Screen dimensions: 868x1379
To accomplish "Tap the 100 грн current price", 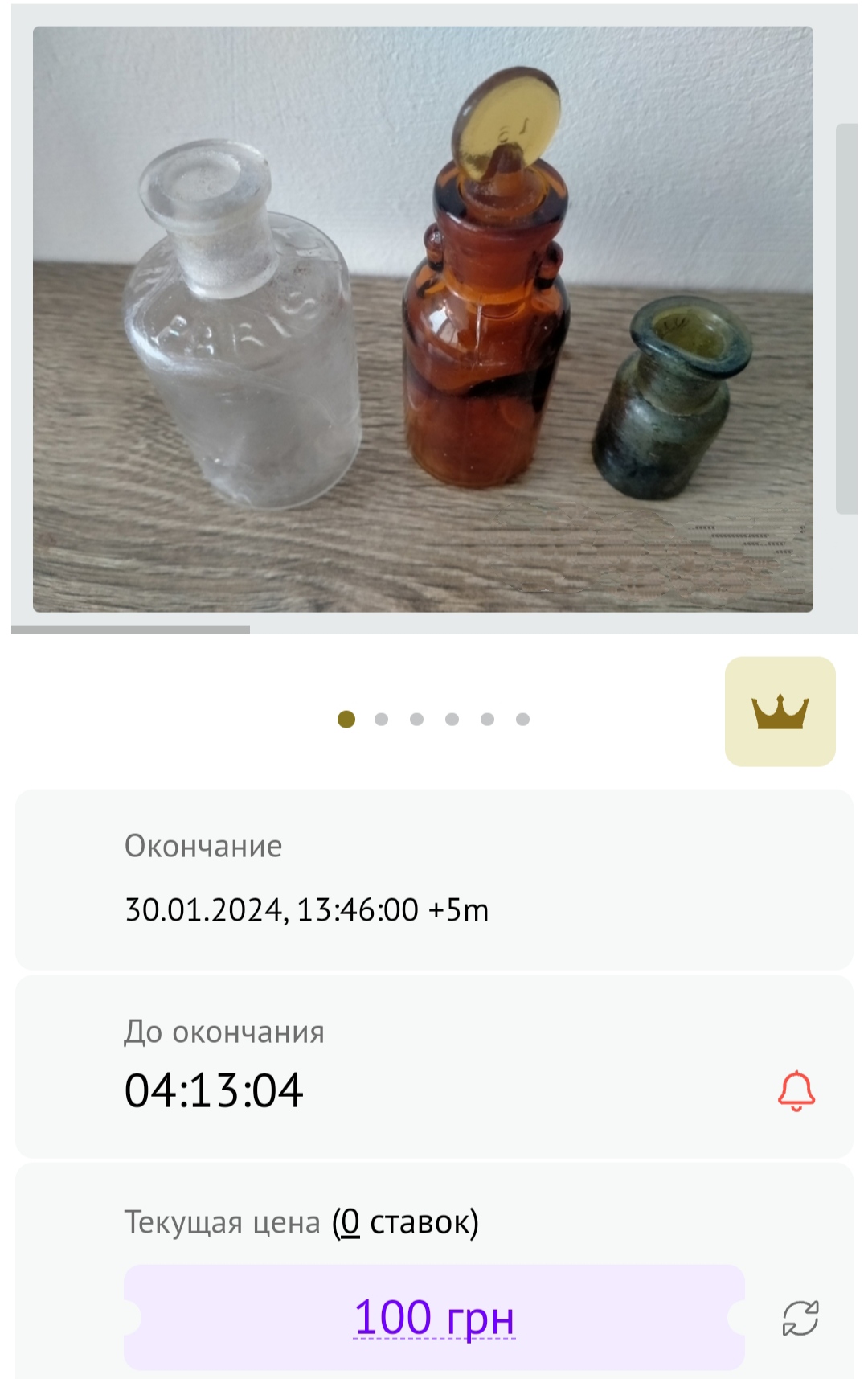I will click(x=434, y=1318).
